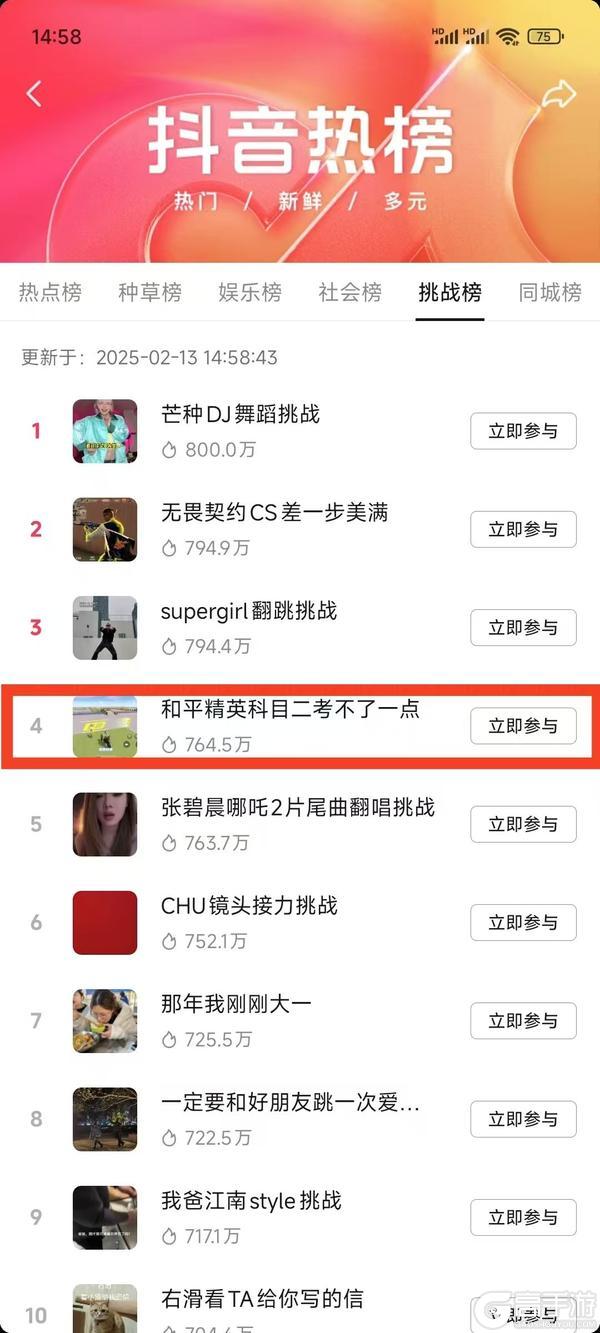
Task: Join the 无畏契约CS差一步美满 challenge
Action: pos(523,529)
